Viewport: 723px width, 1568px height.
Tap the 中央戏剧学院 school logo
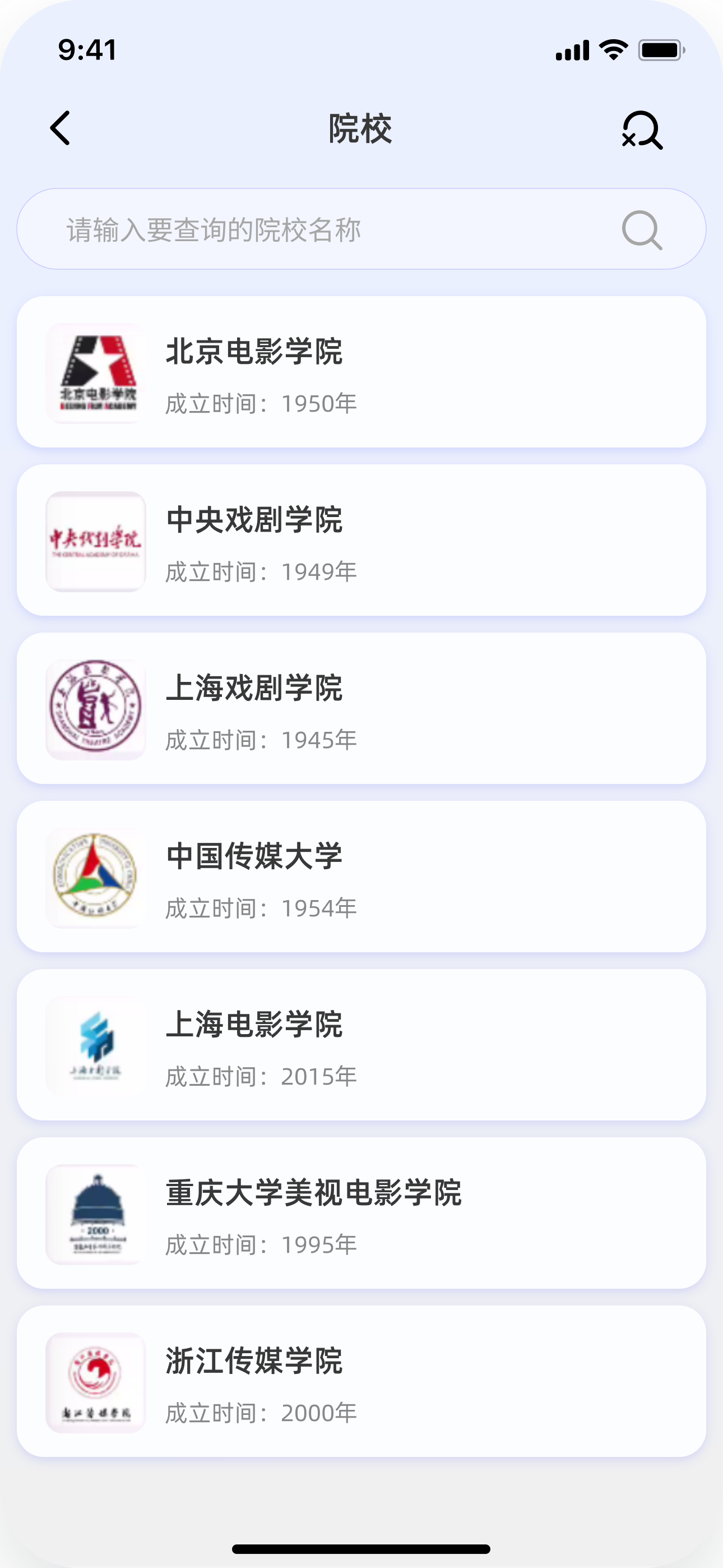click(95, 542)
